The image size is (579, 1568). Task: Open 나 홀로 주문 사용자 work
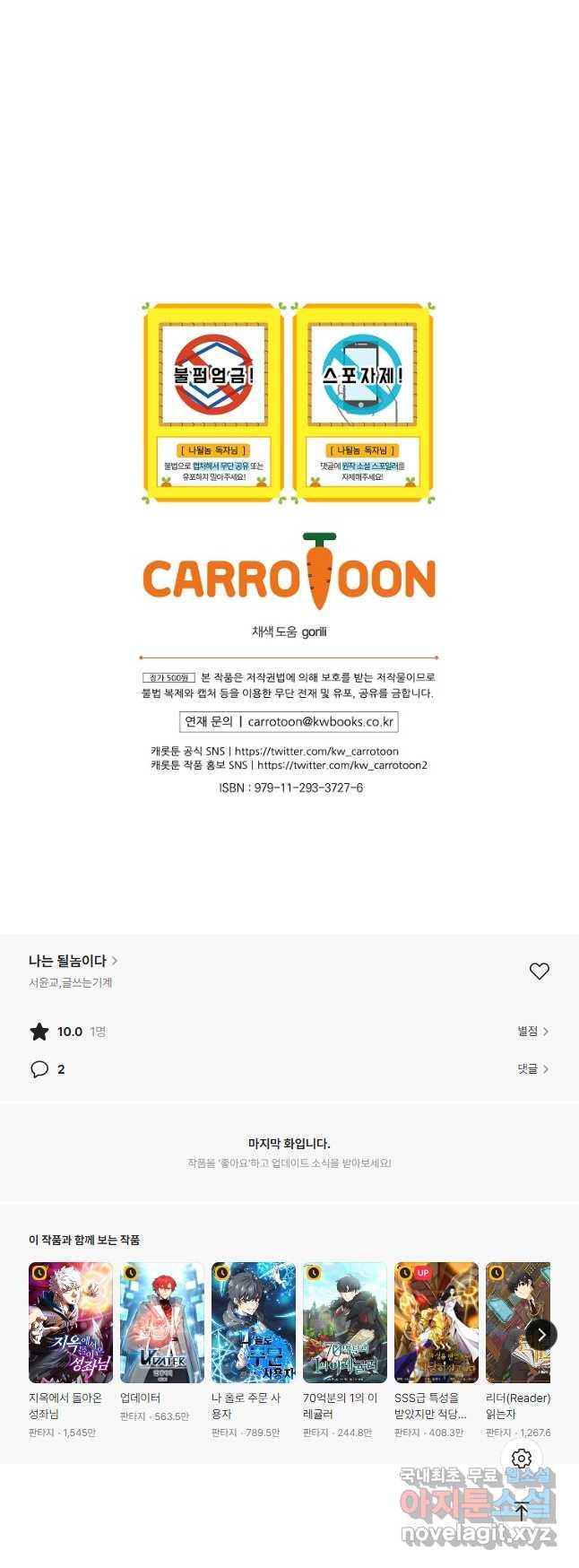point(254,1323)
